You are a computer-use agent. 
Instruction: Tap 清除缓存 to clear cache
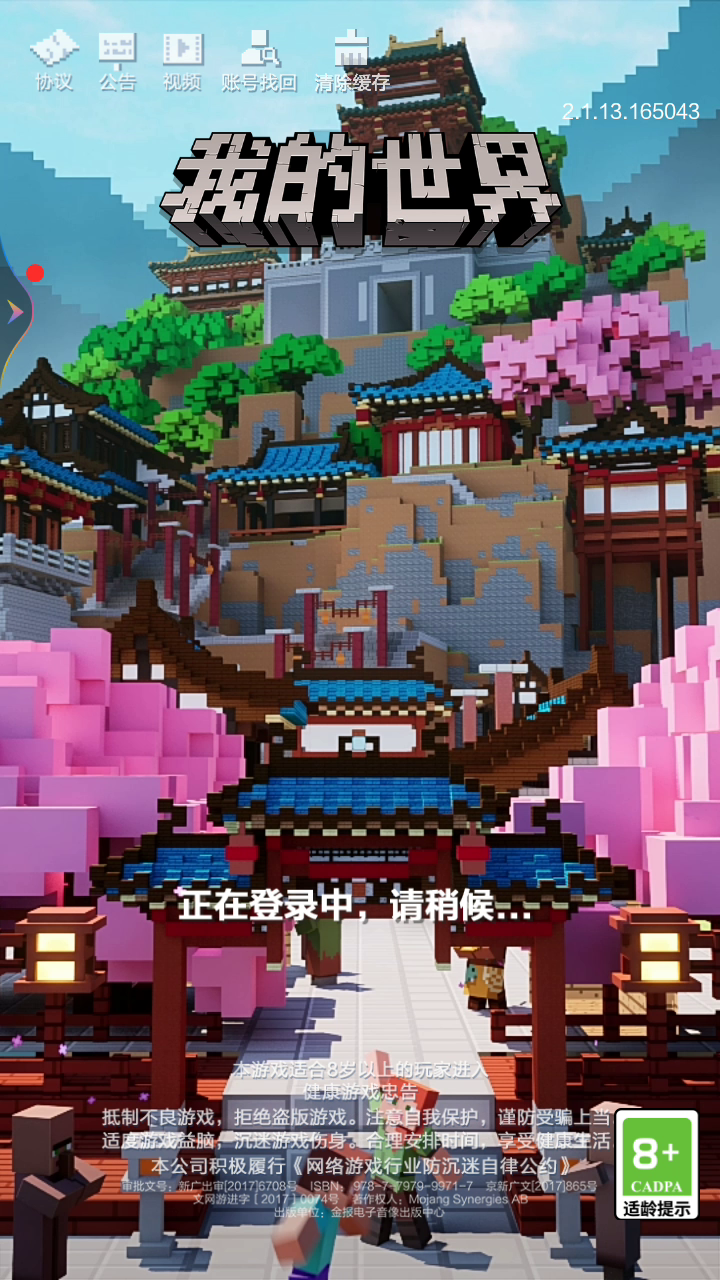pos(351,60)
